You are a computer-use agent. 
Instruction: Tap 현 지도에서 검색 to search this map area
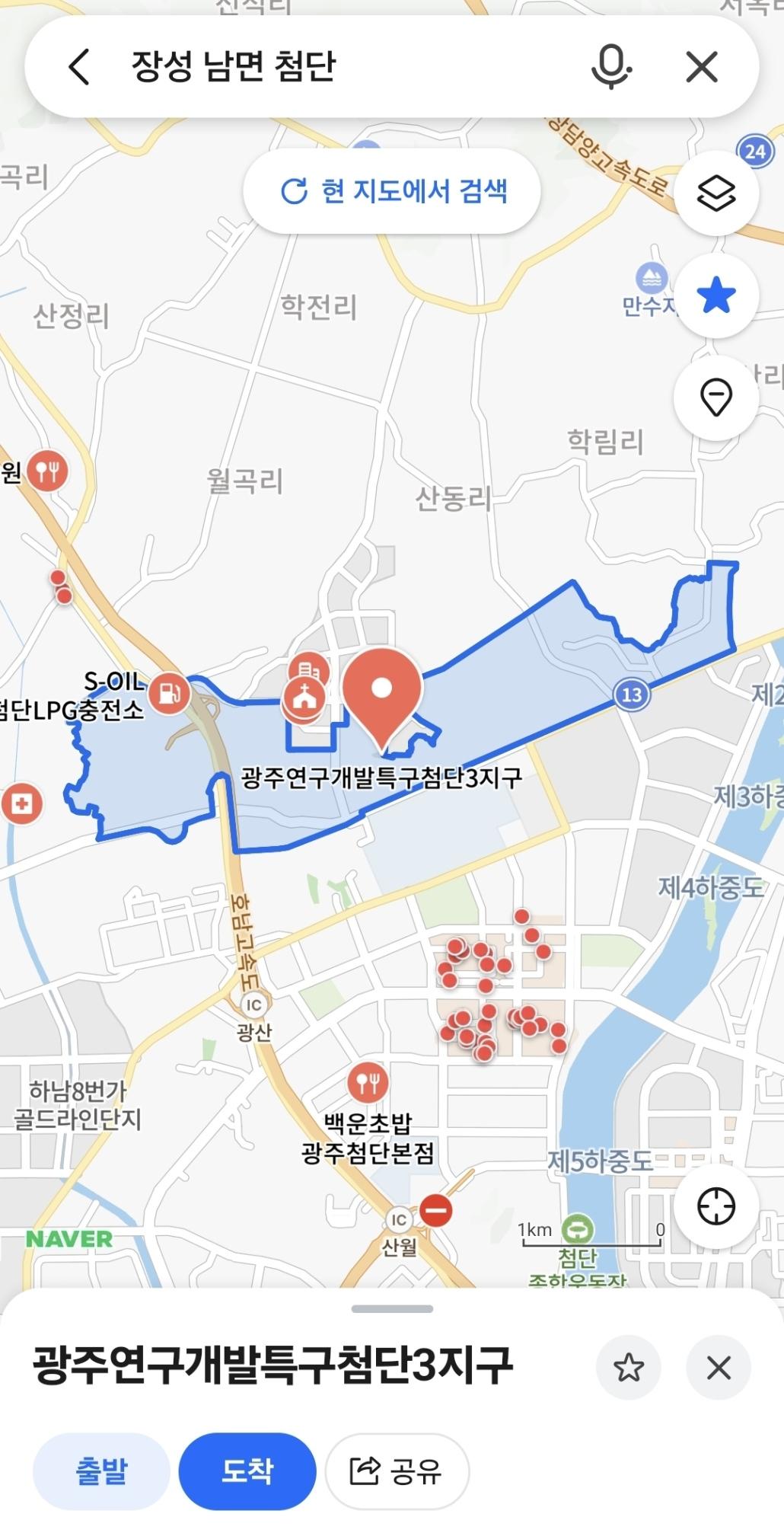click(x=392, y=191)
